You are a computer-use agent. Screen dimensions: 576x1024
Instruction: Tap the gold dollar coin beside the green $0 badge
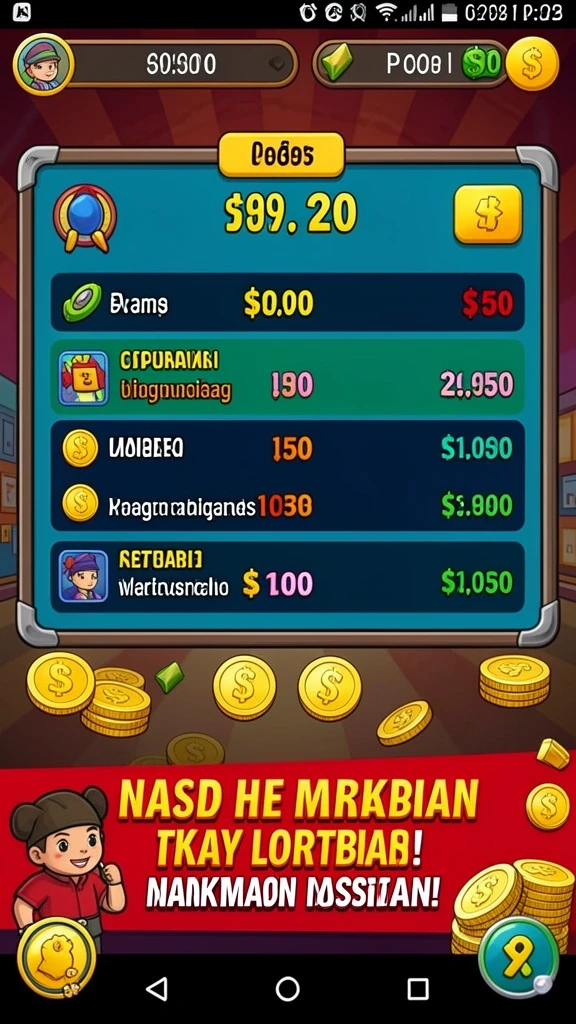point(532,64)
